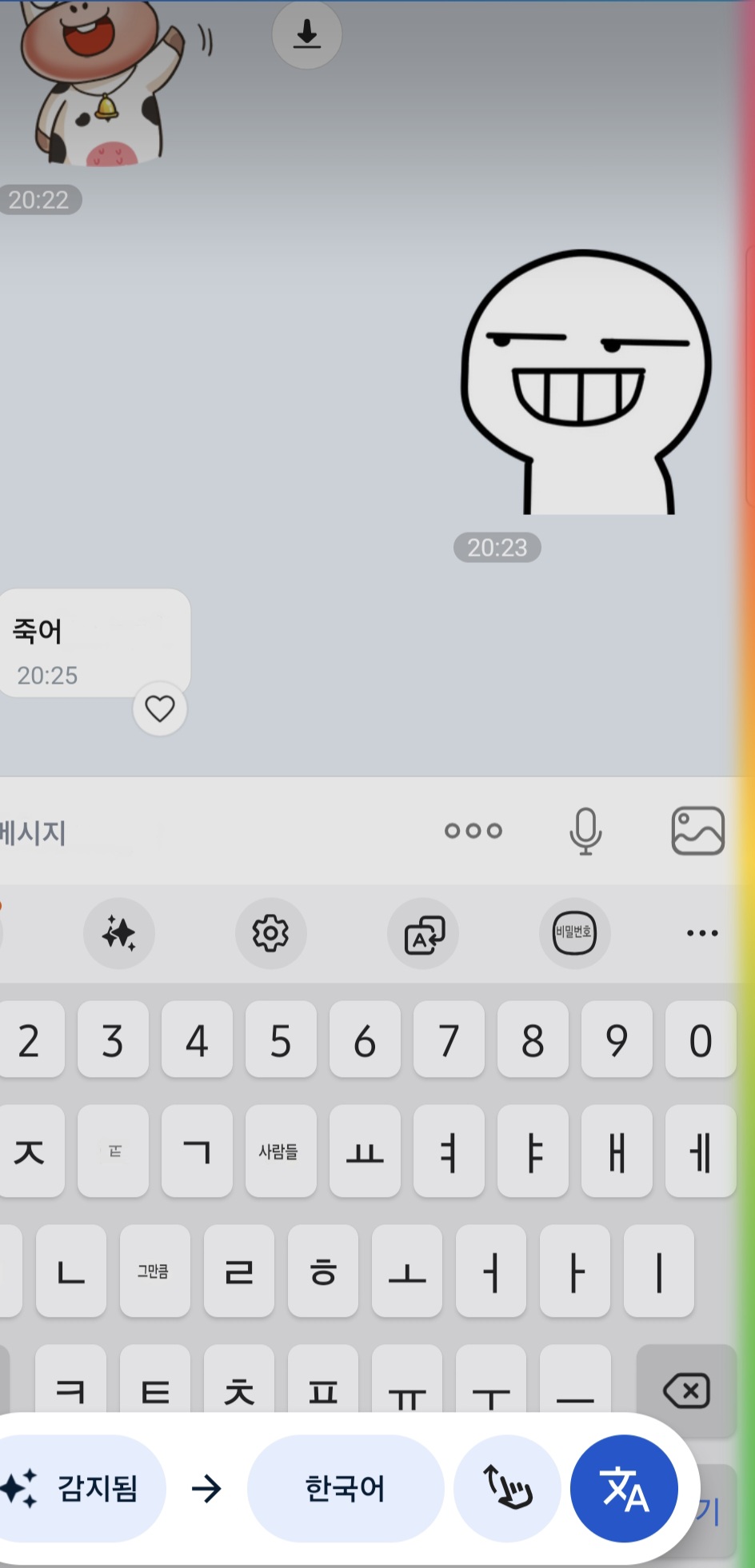Download the cow sticker pack

(306, 34)
